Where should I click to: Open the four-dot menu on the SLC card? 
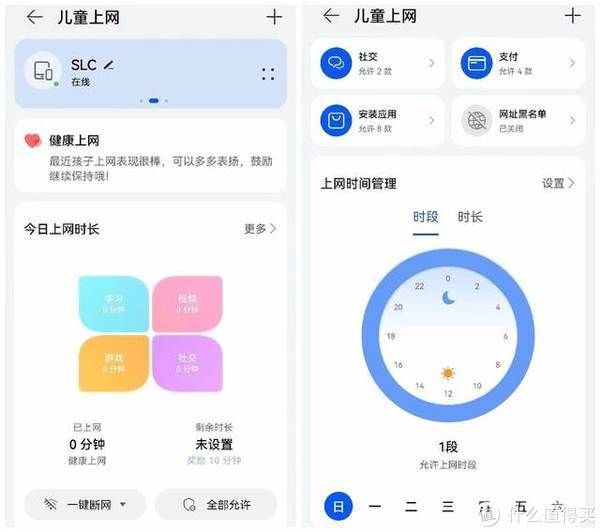tap(267, 74)
